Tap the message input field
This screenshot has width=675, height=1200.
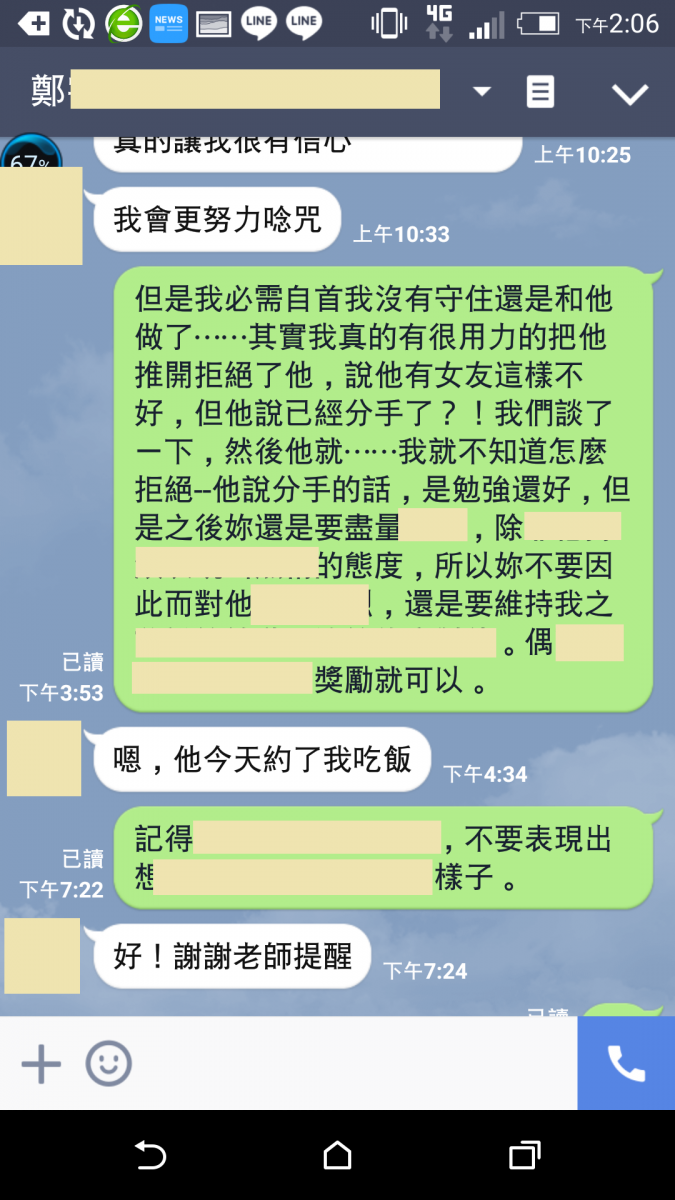[350, 1063]
